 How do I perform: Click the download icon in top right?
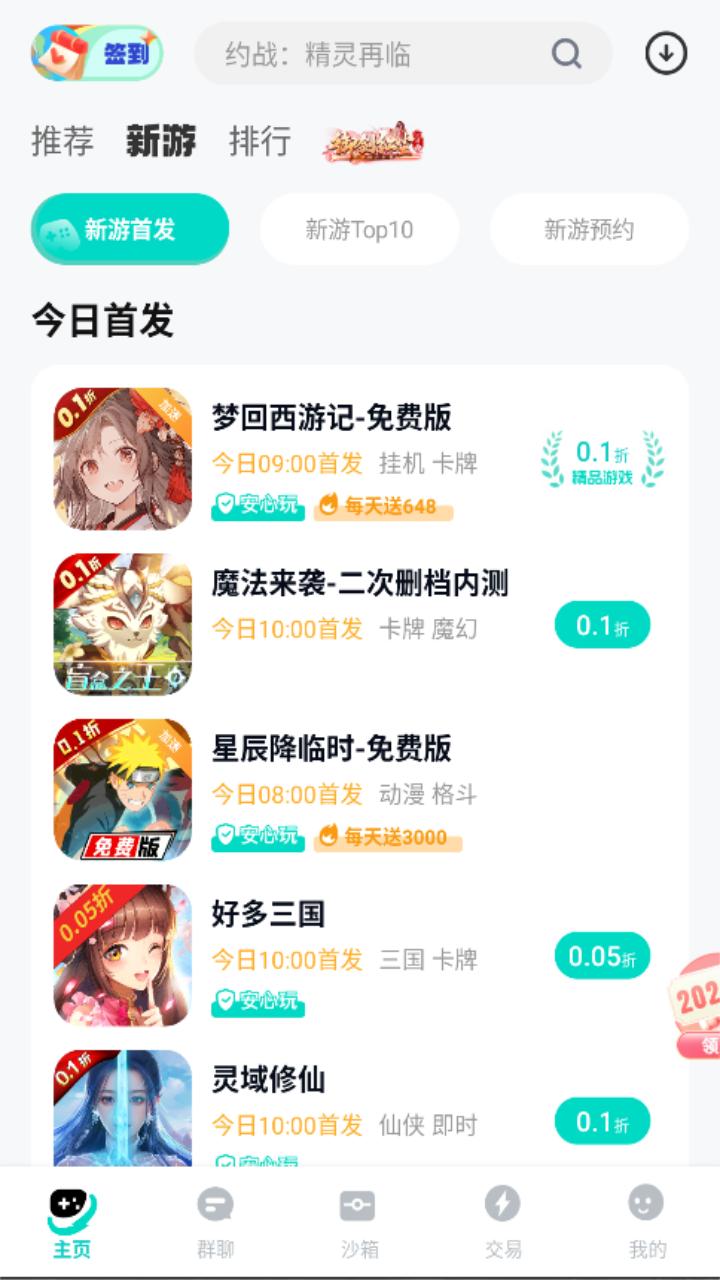665,54
